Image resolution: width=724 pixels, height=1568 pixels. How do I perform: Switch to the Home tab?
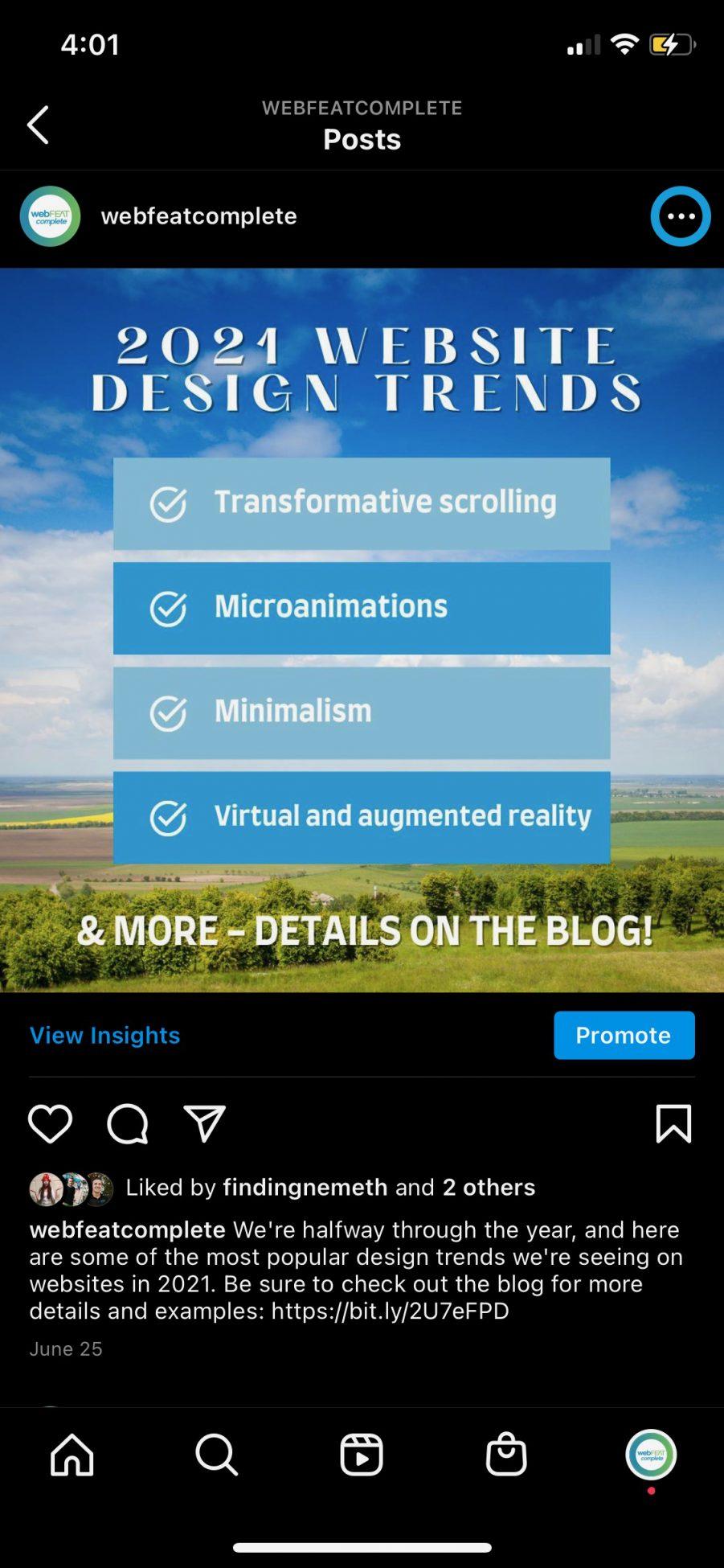[72, 1455]
